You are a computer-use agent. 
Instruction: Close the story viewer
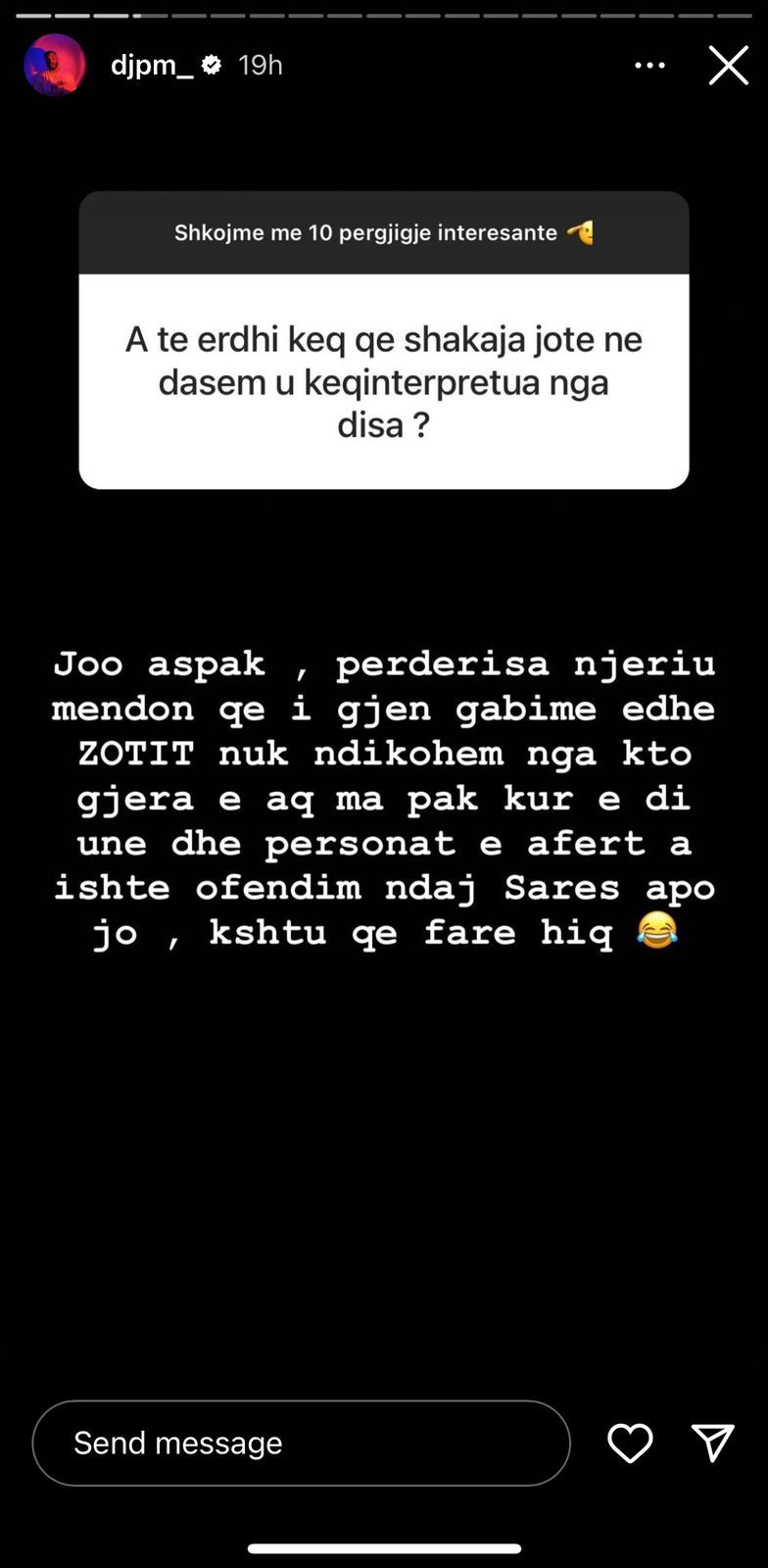pyautogui.click(x=728, y=66)
